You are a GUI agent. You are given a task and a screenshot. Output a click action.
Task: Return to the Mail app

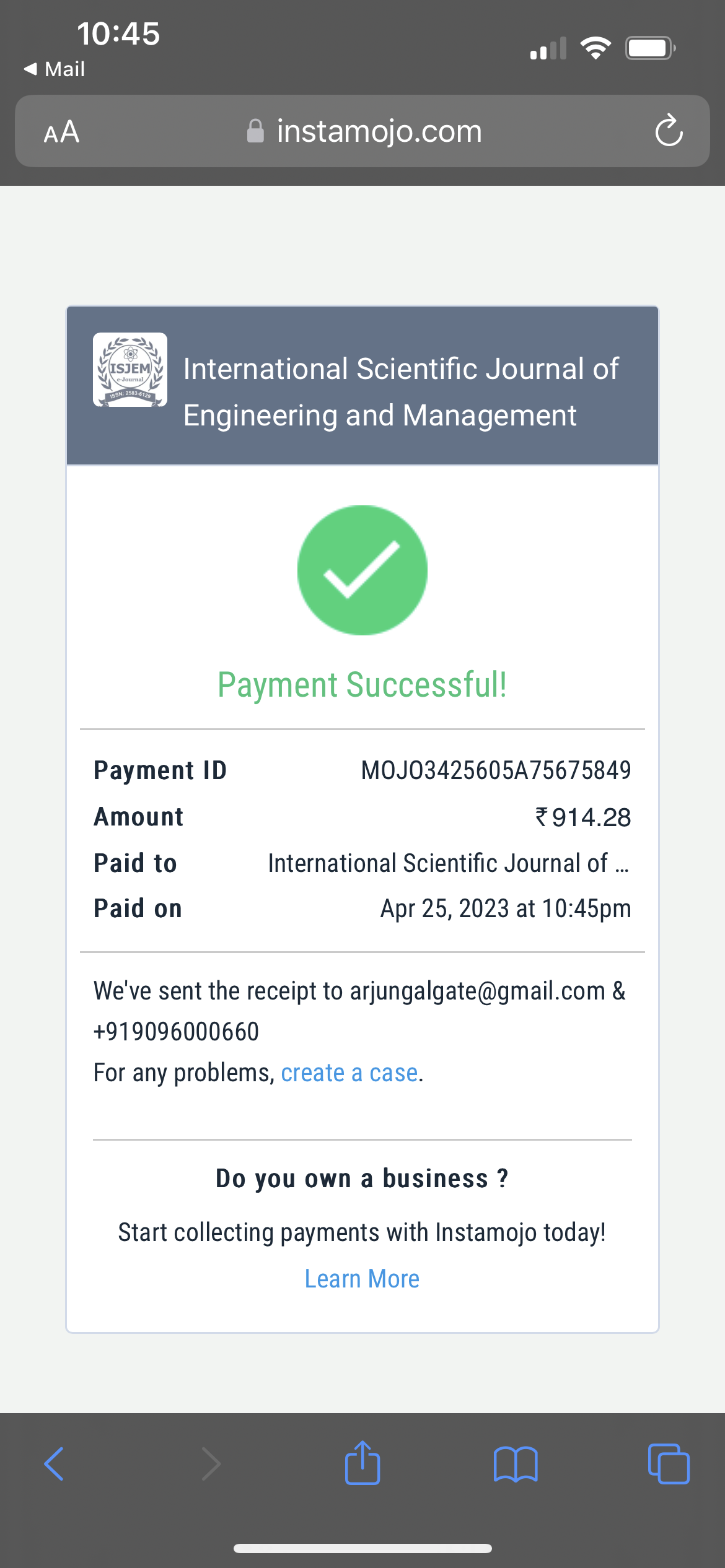coord(55,69)
